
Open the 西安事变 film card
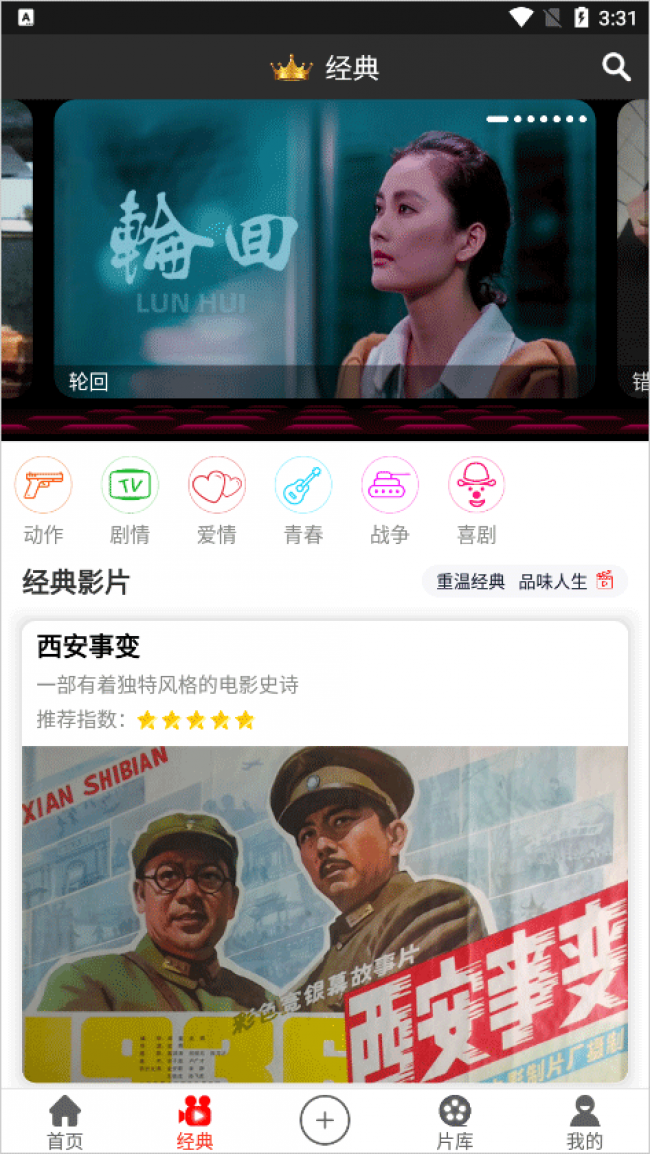tap(325, 852)
